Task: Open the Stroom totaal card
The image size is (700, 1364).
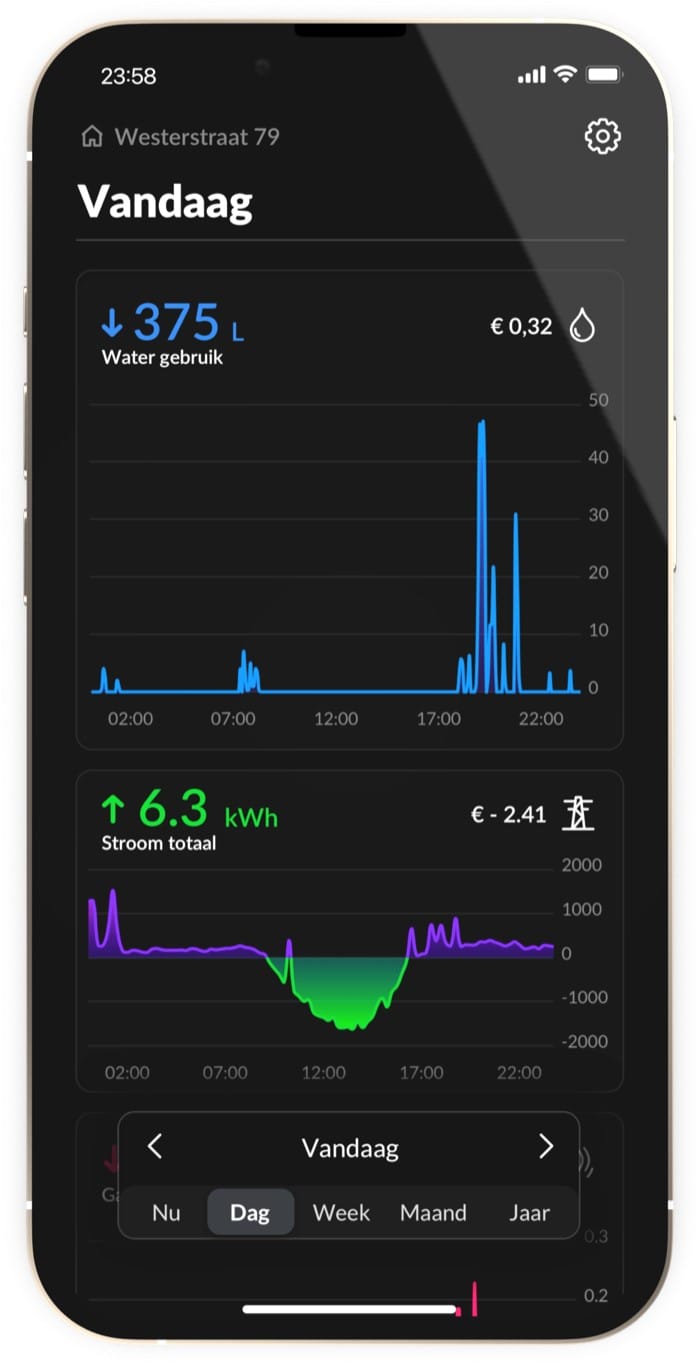Action: [350, 930]
